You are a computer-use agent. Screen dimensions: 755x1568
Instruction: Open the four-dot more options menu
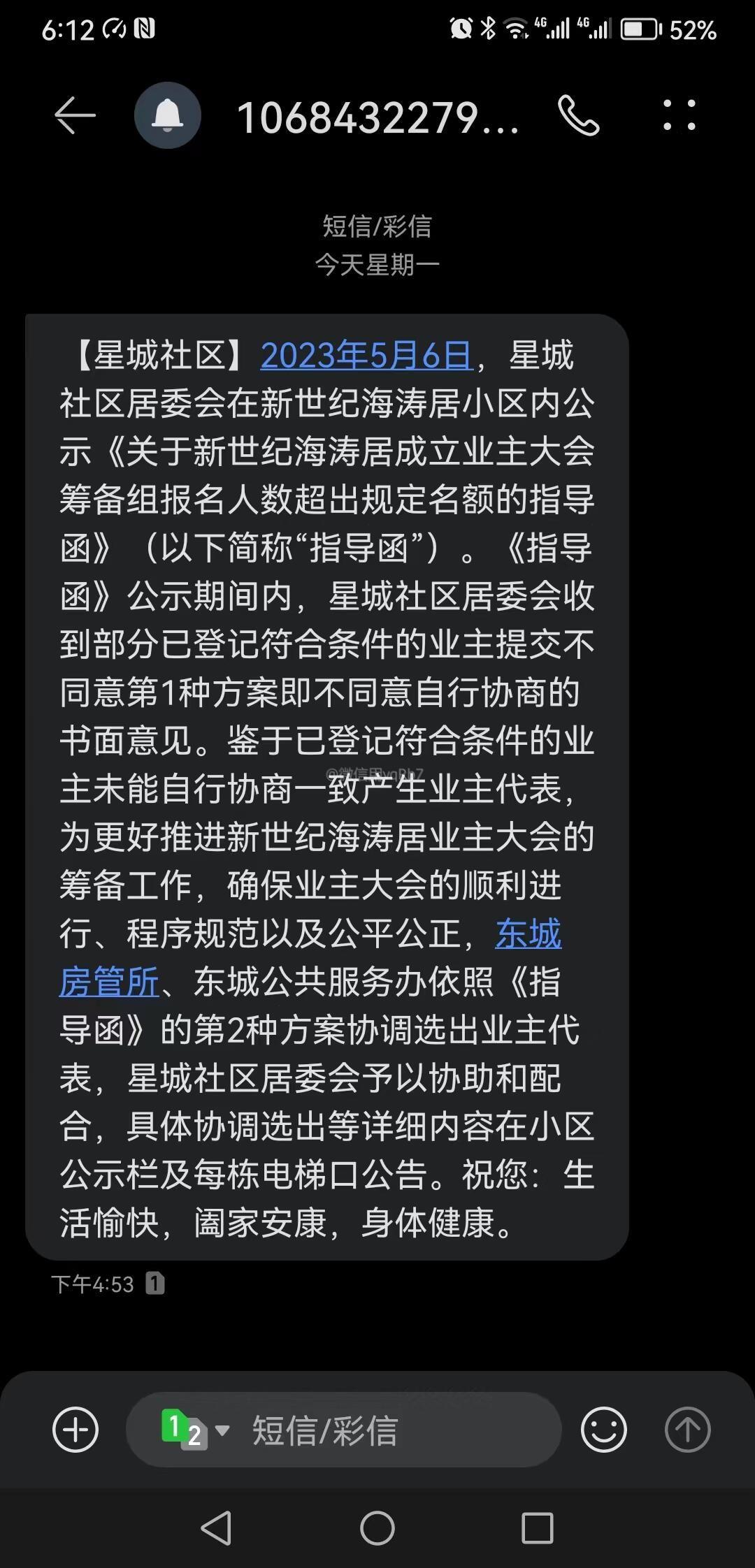point(679,115)
